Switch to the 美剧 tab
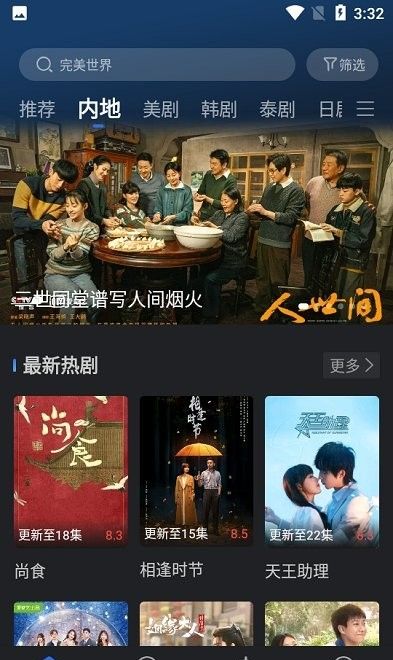 tap(161, 109)
